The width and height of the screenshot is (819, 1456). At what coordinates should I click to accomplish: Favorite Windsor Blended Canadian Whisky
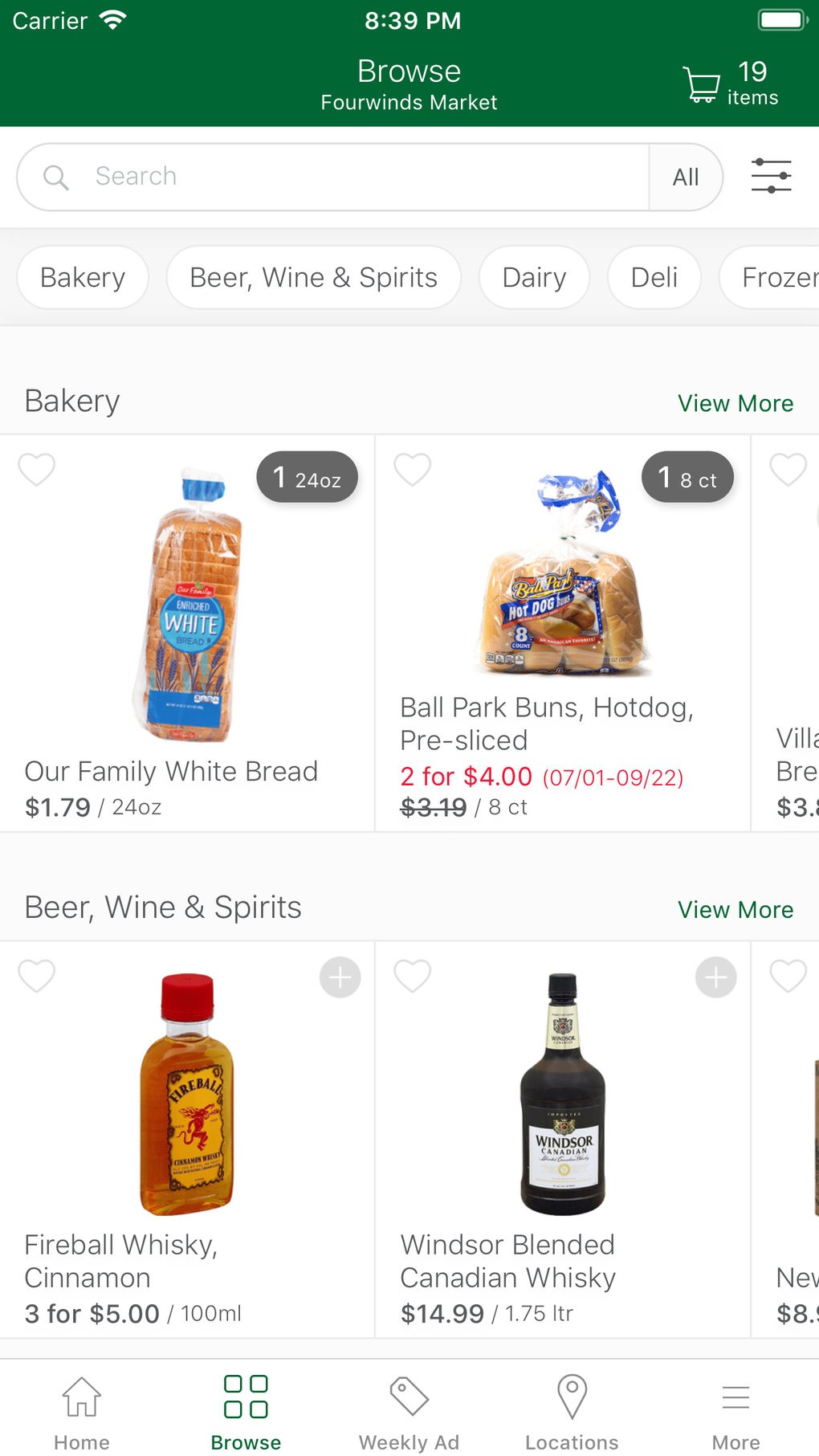tap(413, 977)
